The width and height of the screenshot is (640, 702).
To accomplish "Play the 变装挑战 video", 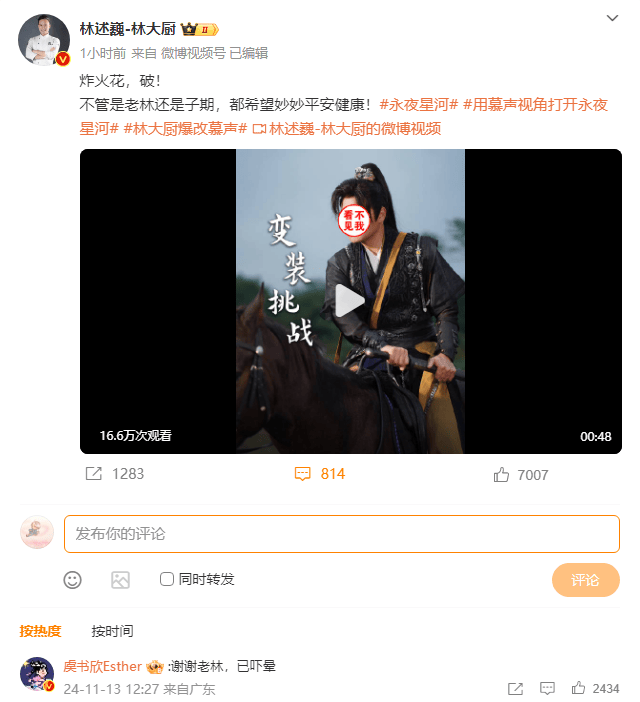I will tap(350, 301).
